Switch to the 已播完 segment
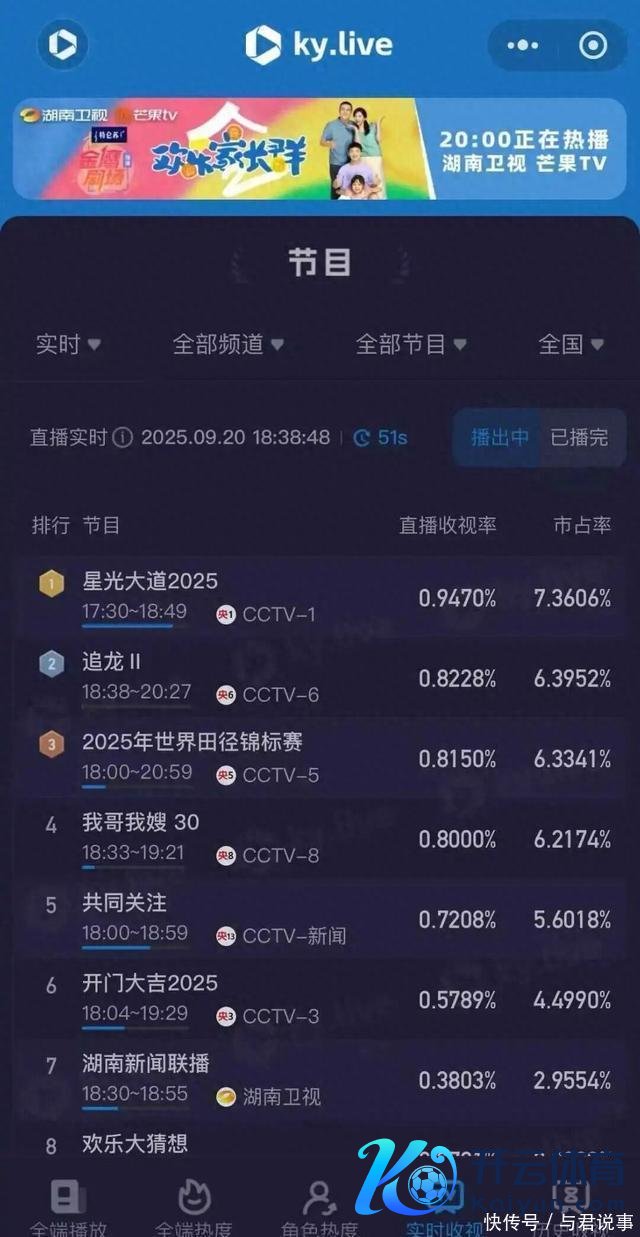Viewport: 640px width, 1237px height. click(579, 438)
